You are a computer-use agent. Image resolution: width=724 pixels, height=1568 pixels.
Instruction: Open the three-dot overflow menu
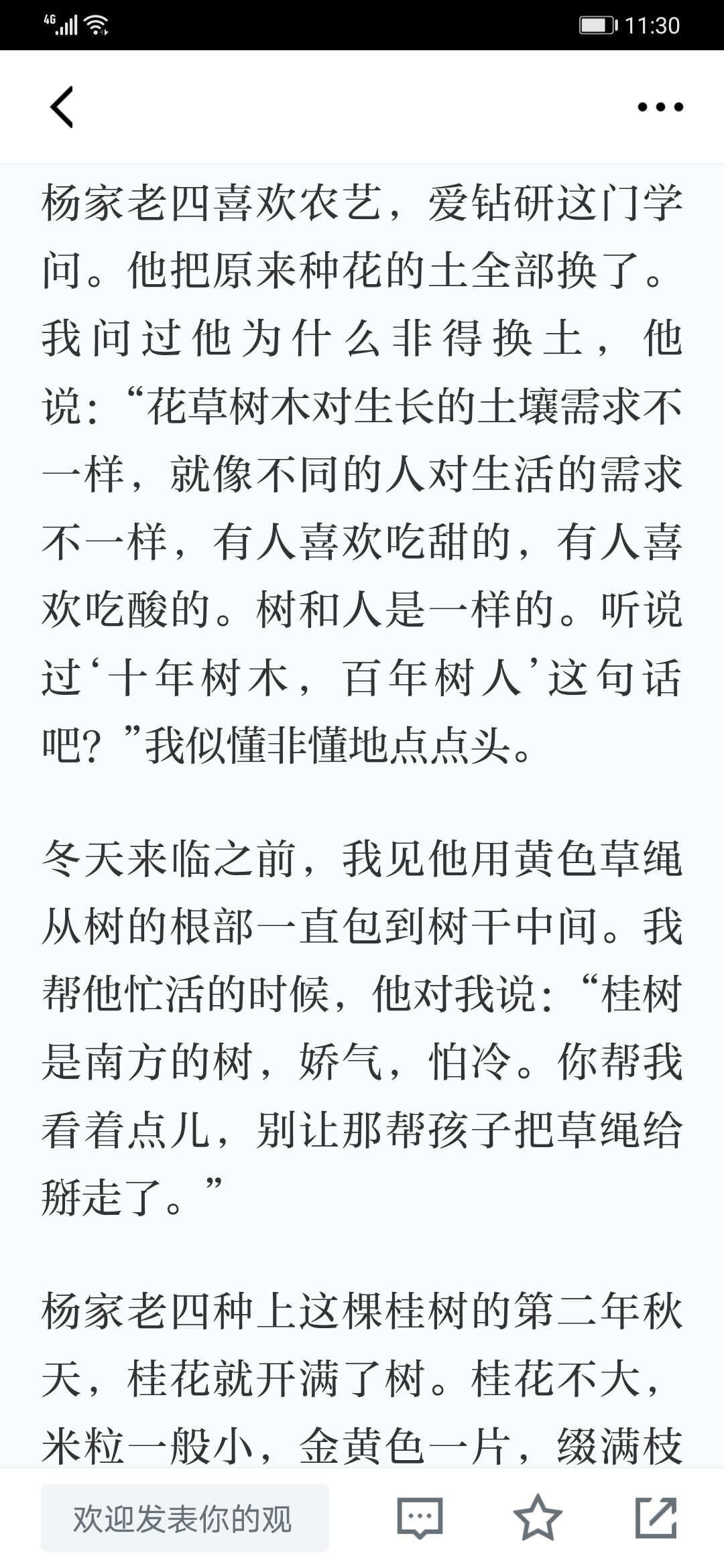tap(660, 107)
